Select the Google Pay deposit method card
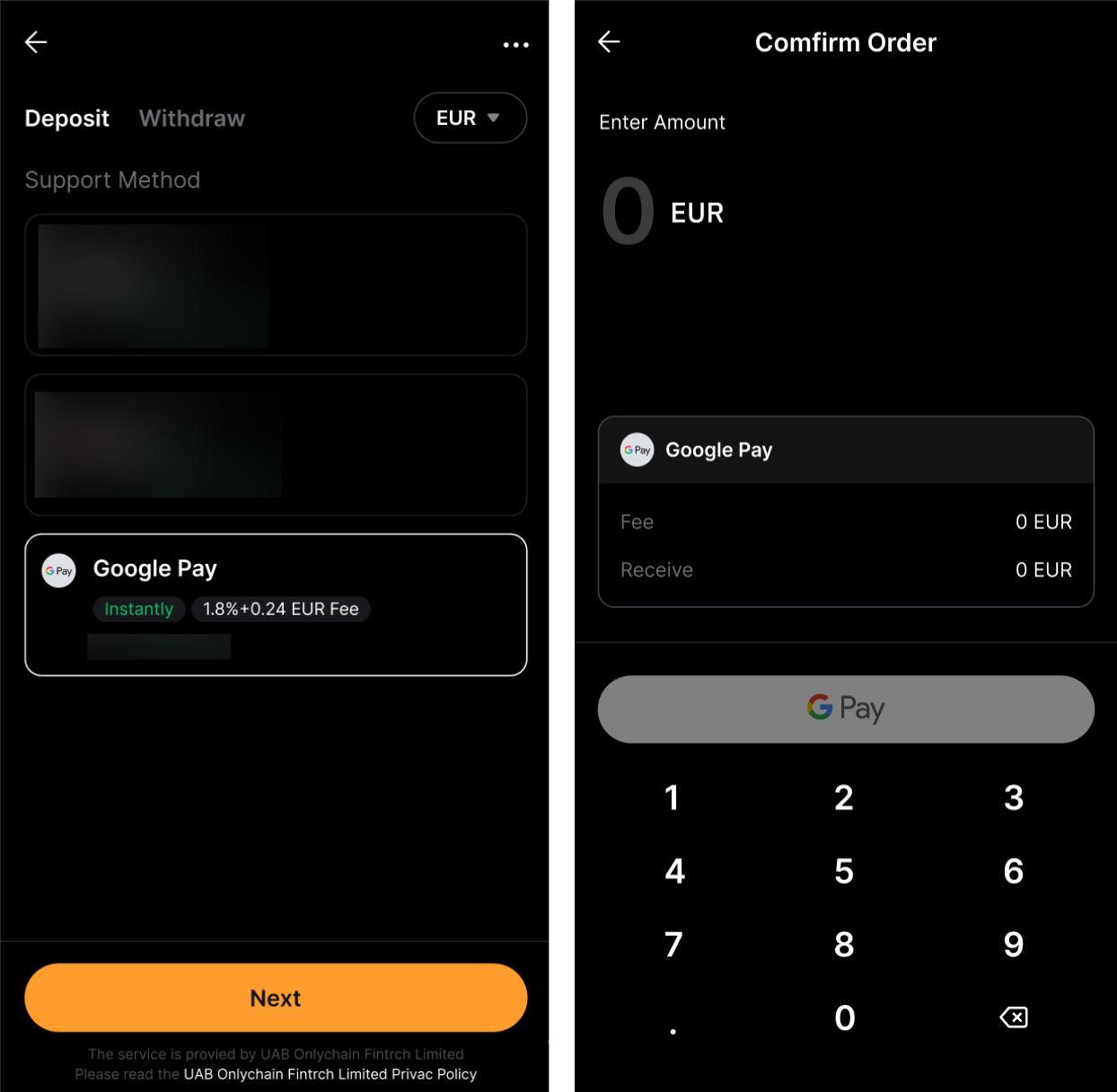The width and height of the screenshot is (1117, 1092). [276, 604]
